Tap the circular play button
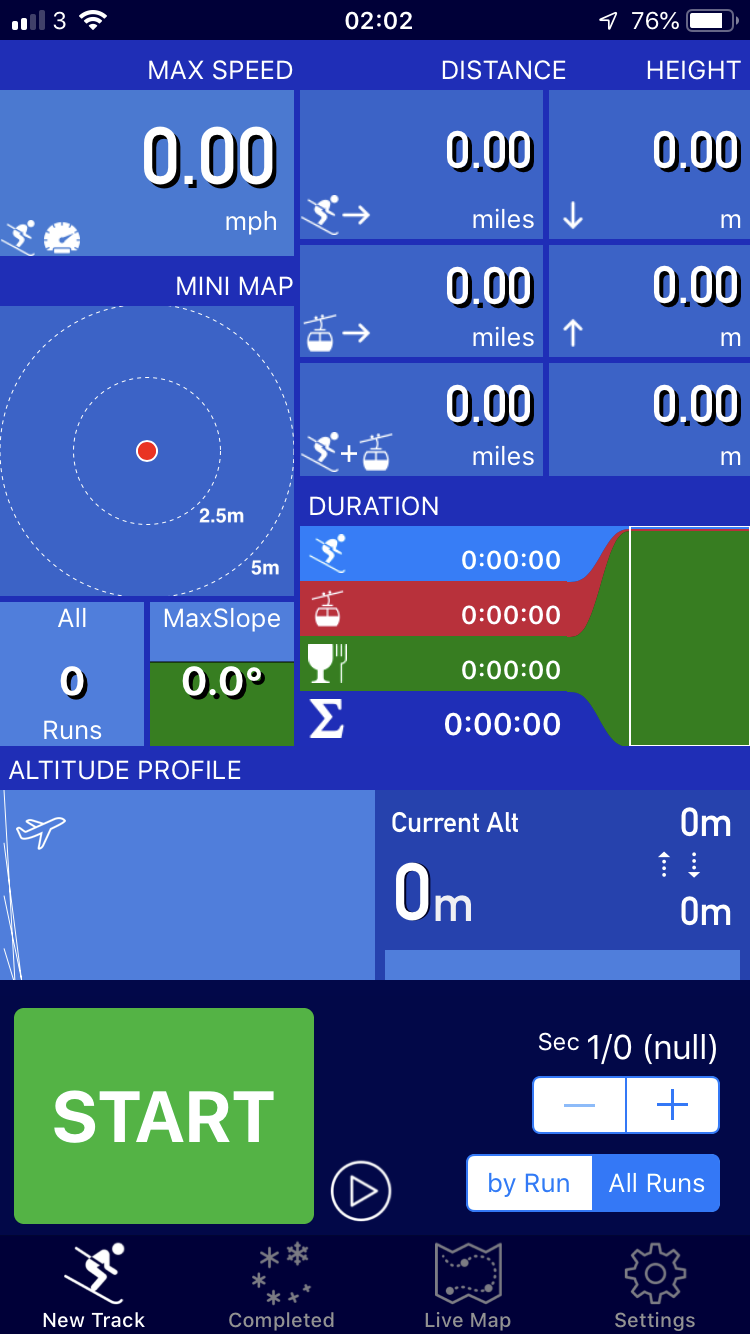 (x=361, y=1191)
